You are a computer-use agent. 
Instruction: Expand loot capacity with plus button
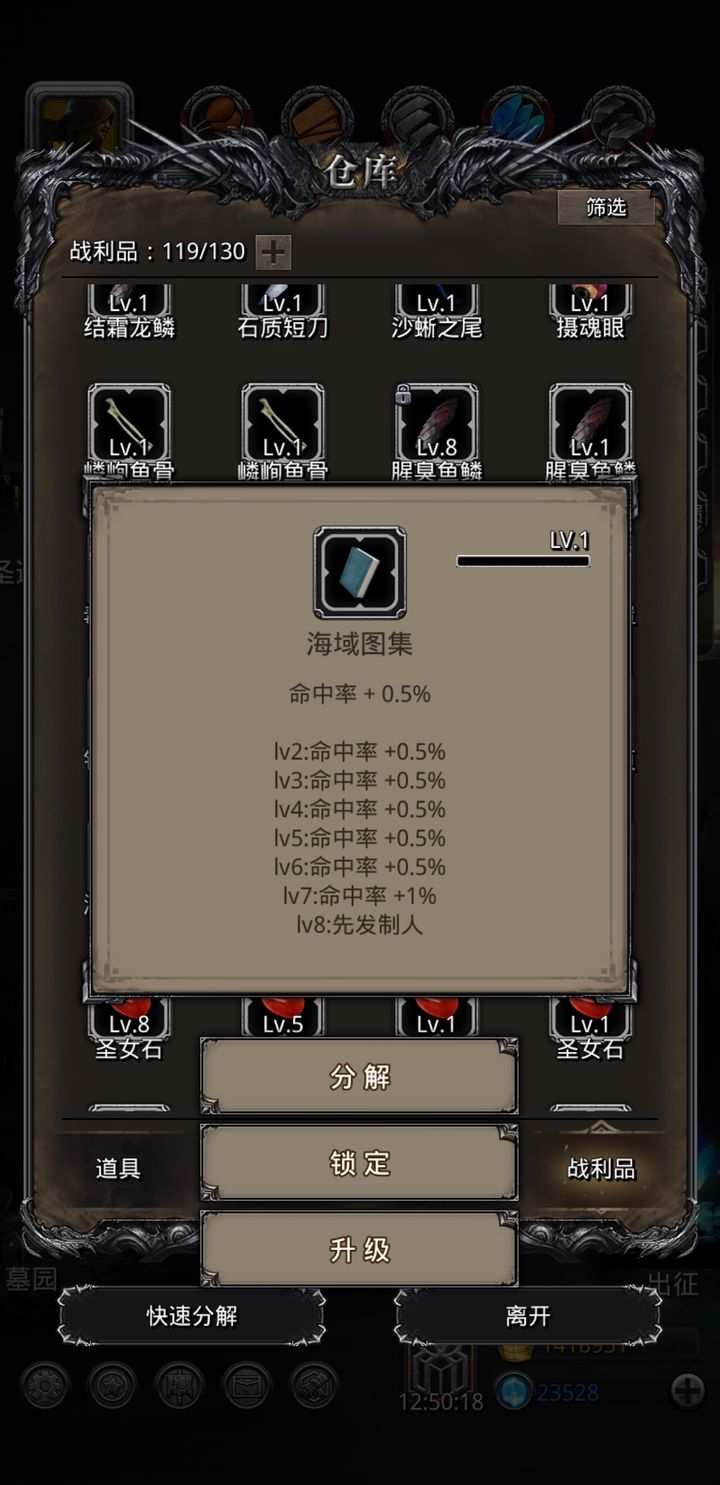273,252
